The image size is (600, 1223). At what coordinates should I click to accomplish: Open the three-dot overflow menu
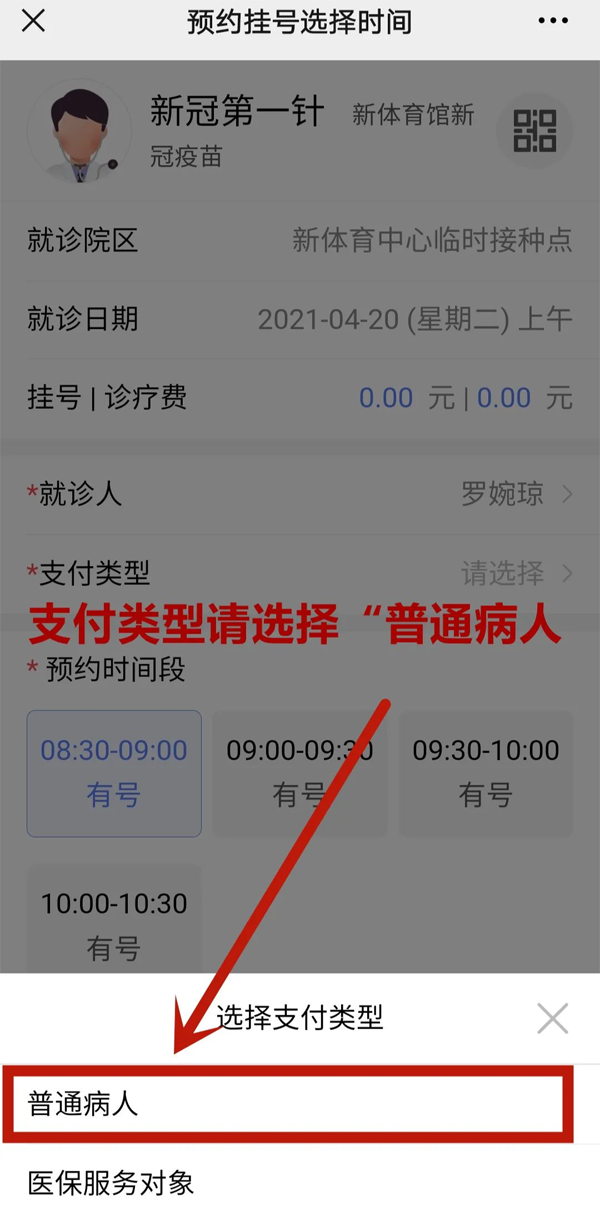[x=553, y=21]
